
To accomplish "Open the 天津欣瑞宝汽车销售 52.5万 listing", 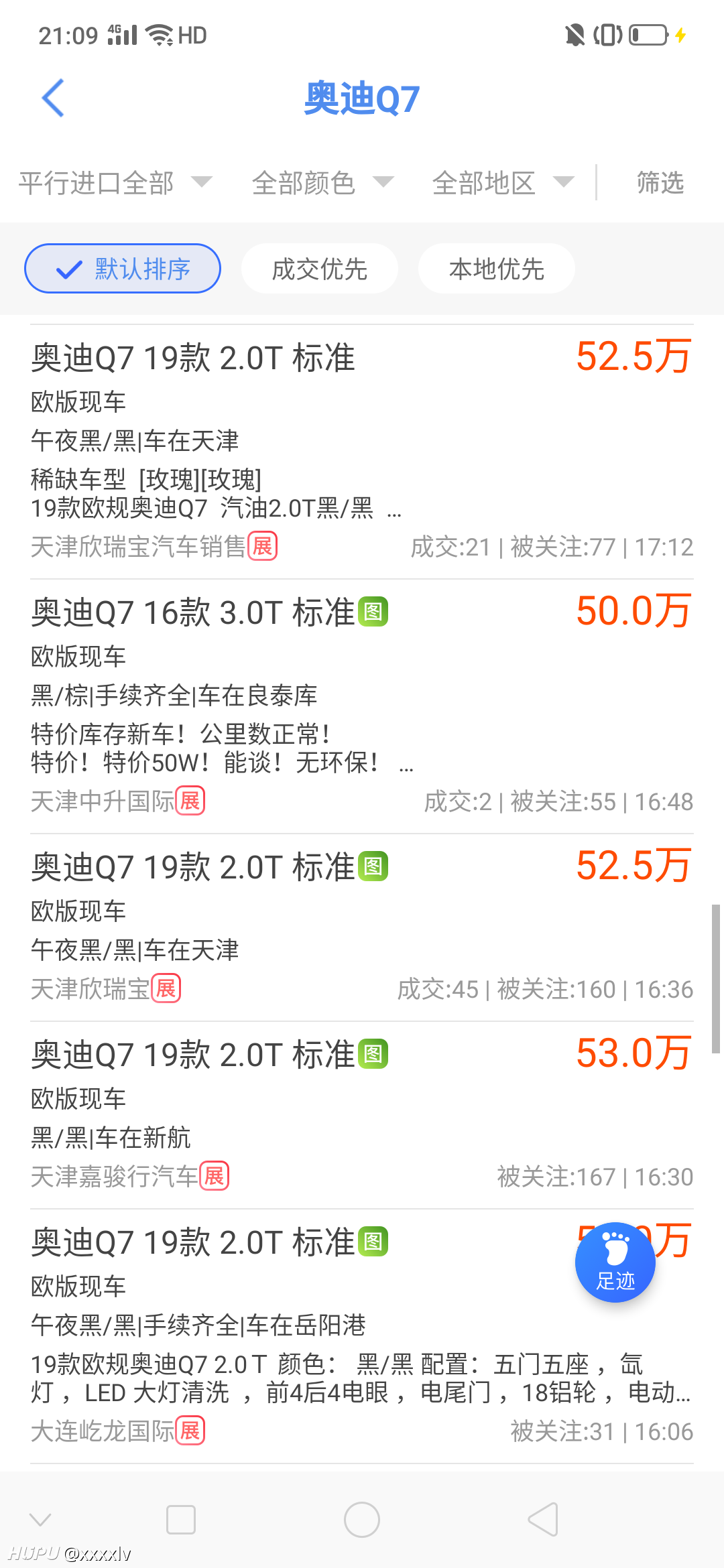I will tap(362, 452).
